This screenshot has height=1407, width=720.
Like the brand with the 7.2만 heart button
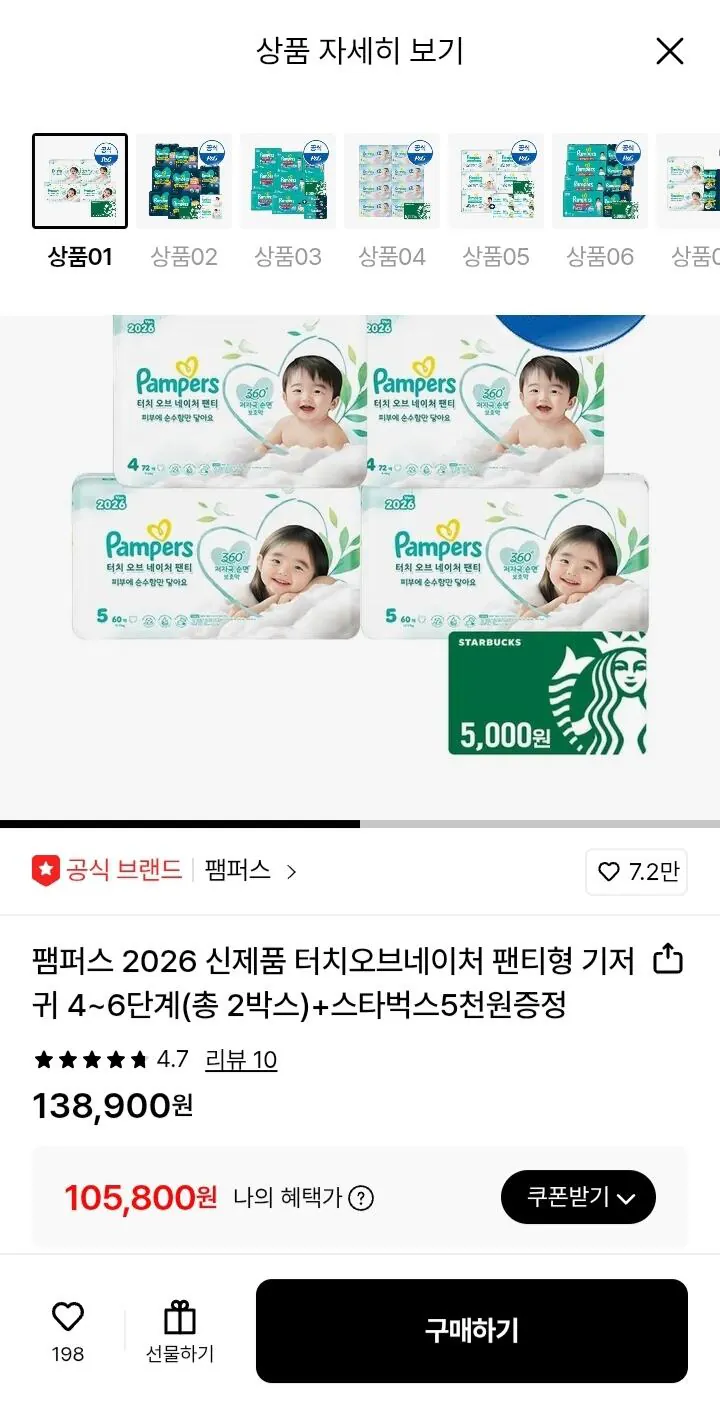pyautogui.click(x=636, y=872)
